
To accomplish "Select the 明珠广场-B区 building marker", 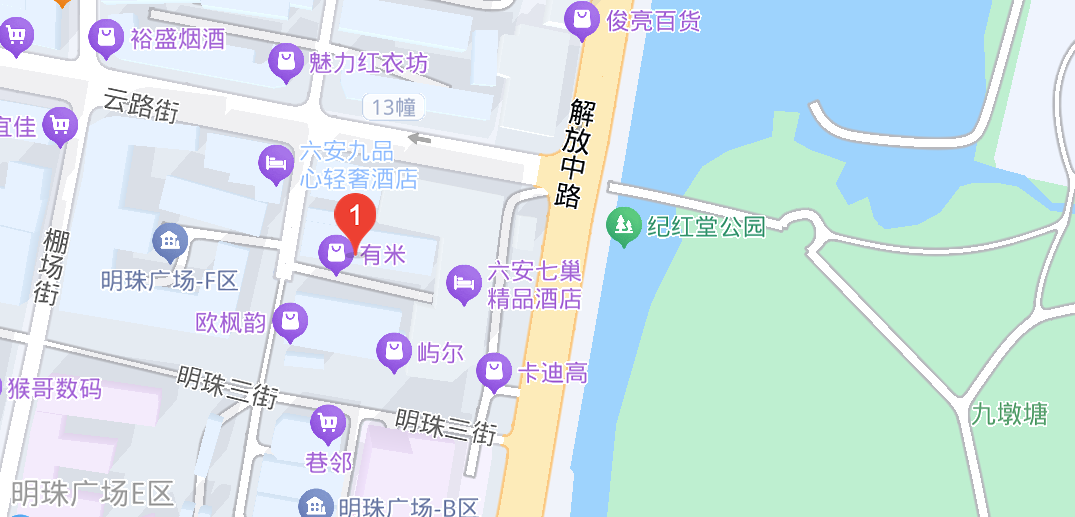I will (x=317, y=505).
